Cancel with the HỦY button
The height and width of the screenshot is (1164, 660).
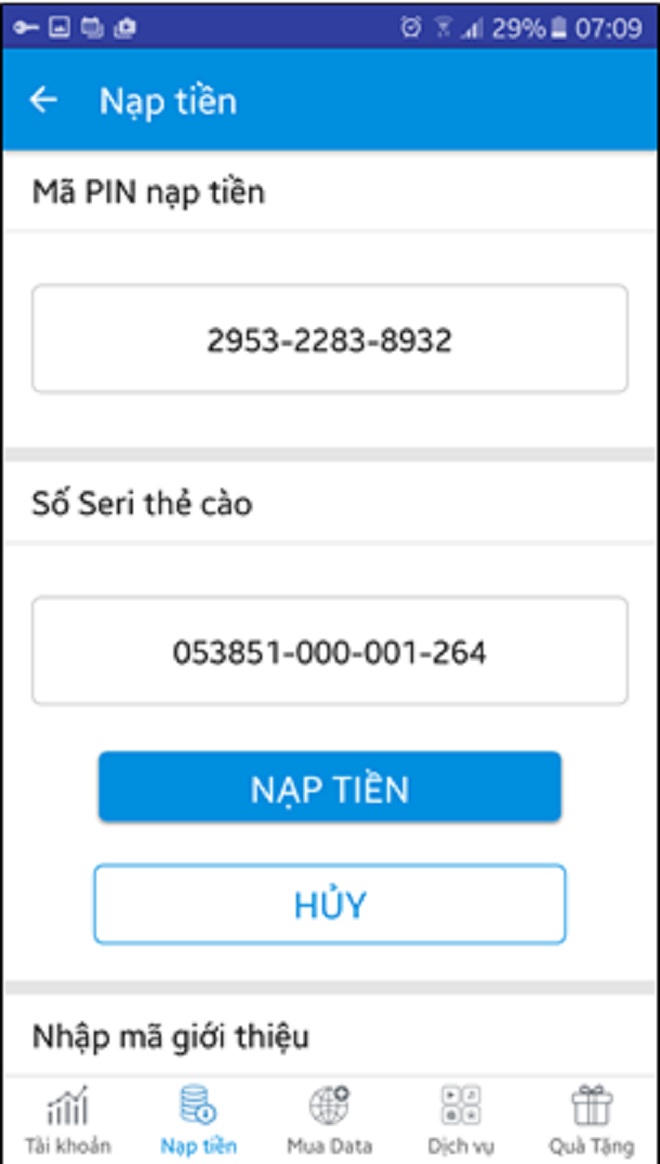tap(330, 905)
